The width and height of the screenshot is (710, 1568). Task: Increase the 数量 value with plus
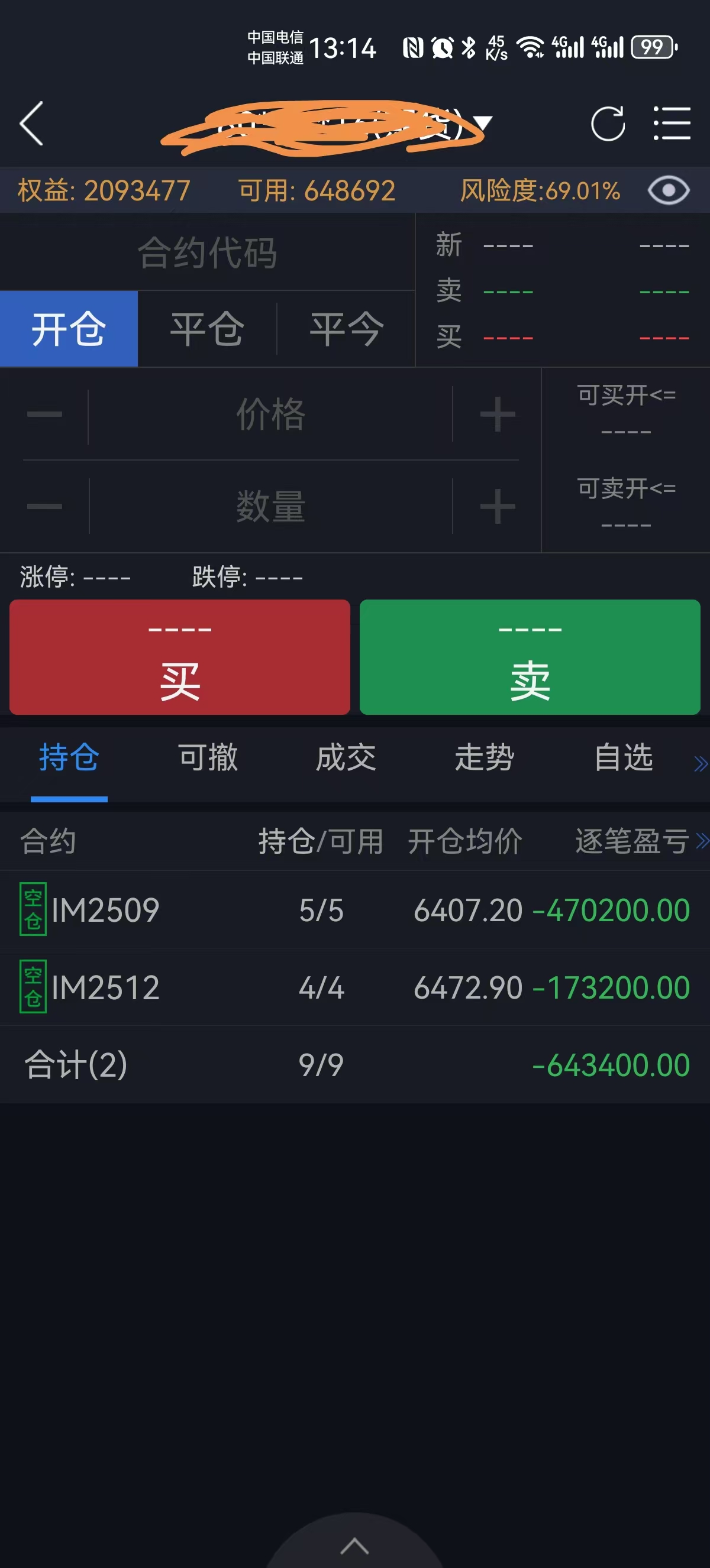pos(498,507)
